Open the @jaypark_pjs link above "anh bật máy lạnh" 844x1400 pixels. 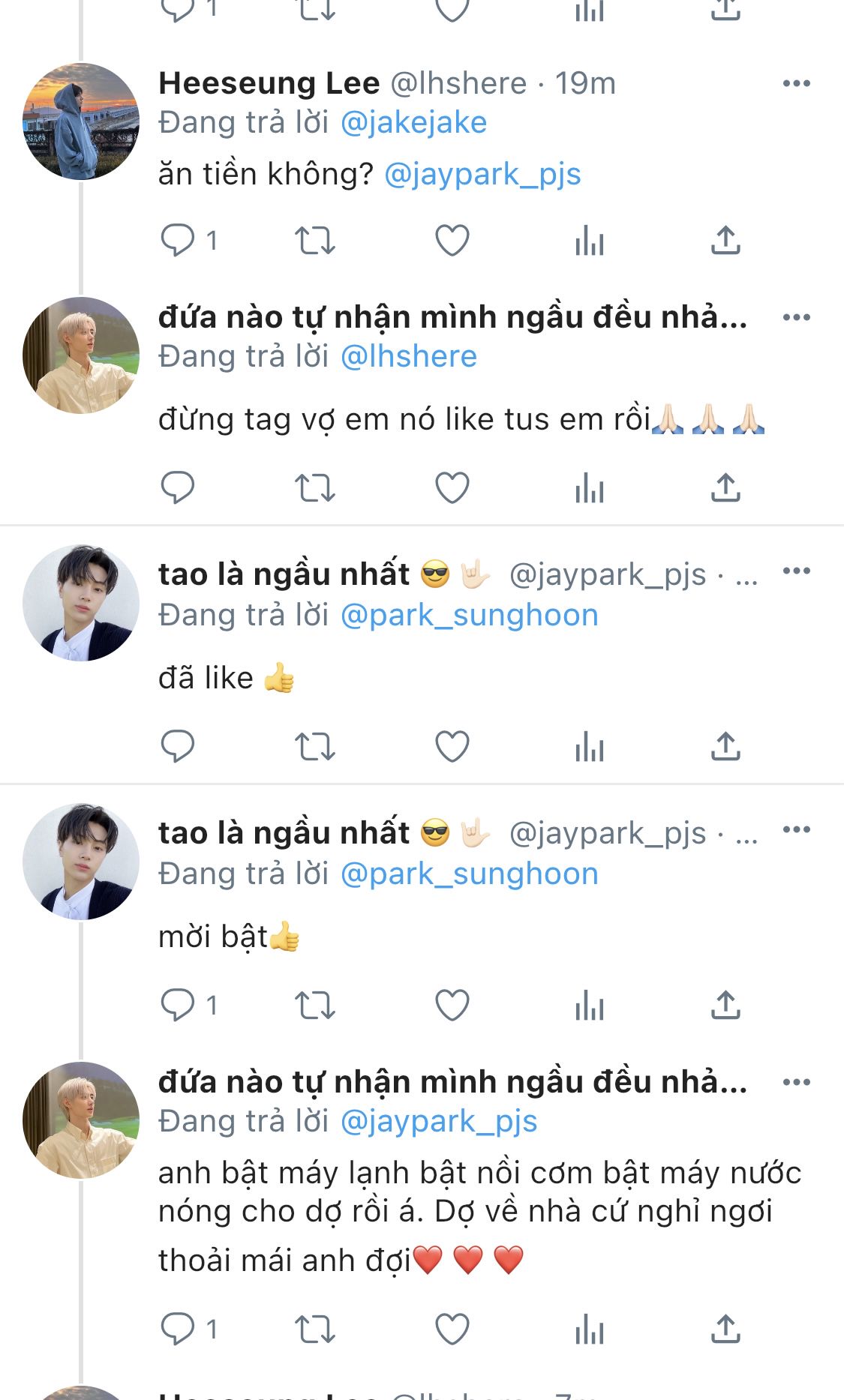click(x=439, y=1122)
